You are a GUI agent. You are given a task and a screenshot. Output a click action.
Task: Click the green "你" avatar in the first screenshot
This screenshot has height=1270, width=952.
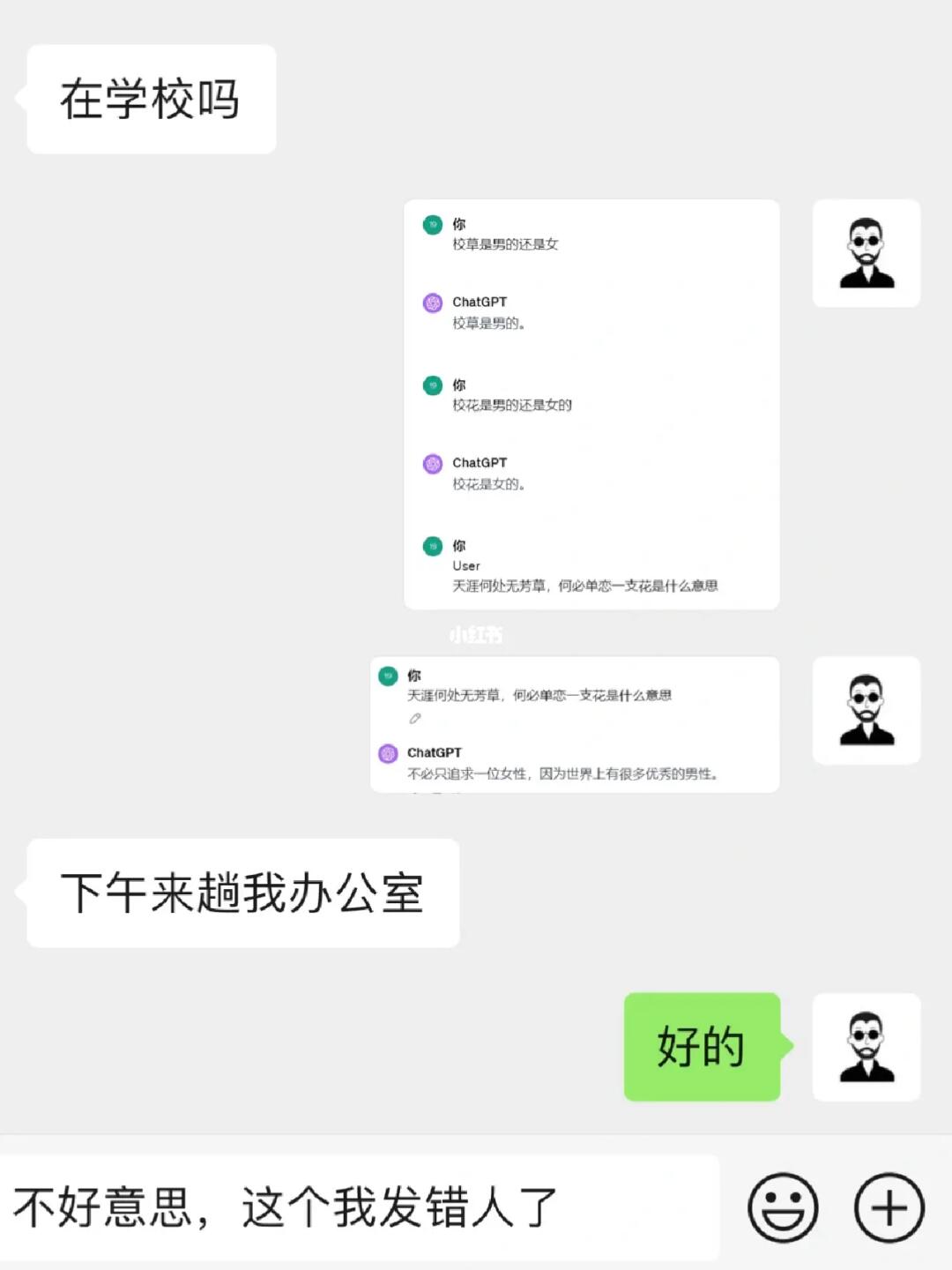433,225
